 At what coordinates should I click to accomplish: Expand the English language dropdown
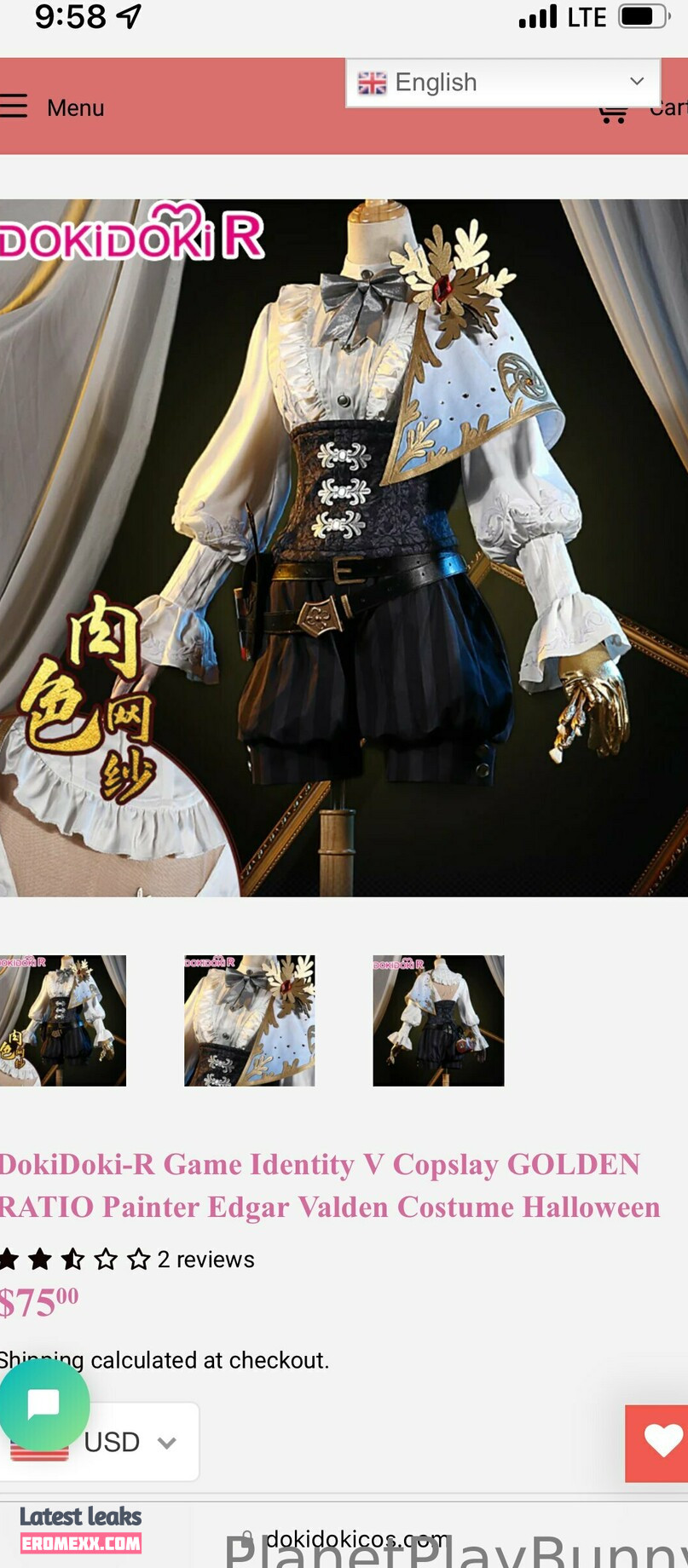tap(502, 83)
